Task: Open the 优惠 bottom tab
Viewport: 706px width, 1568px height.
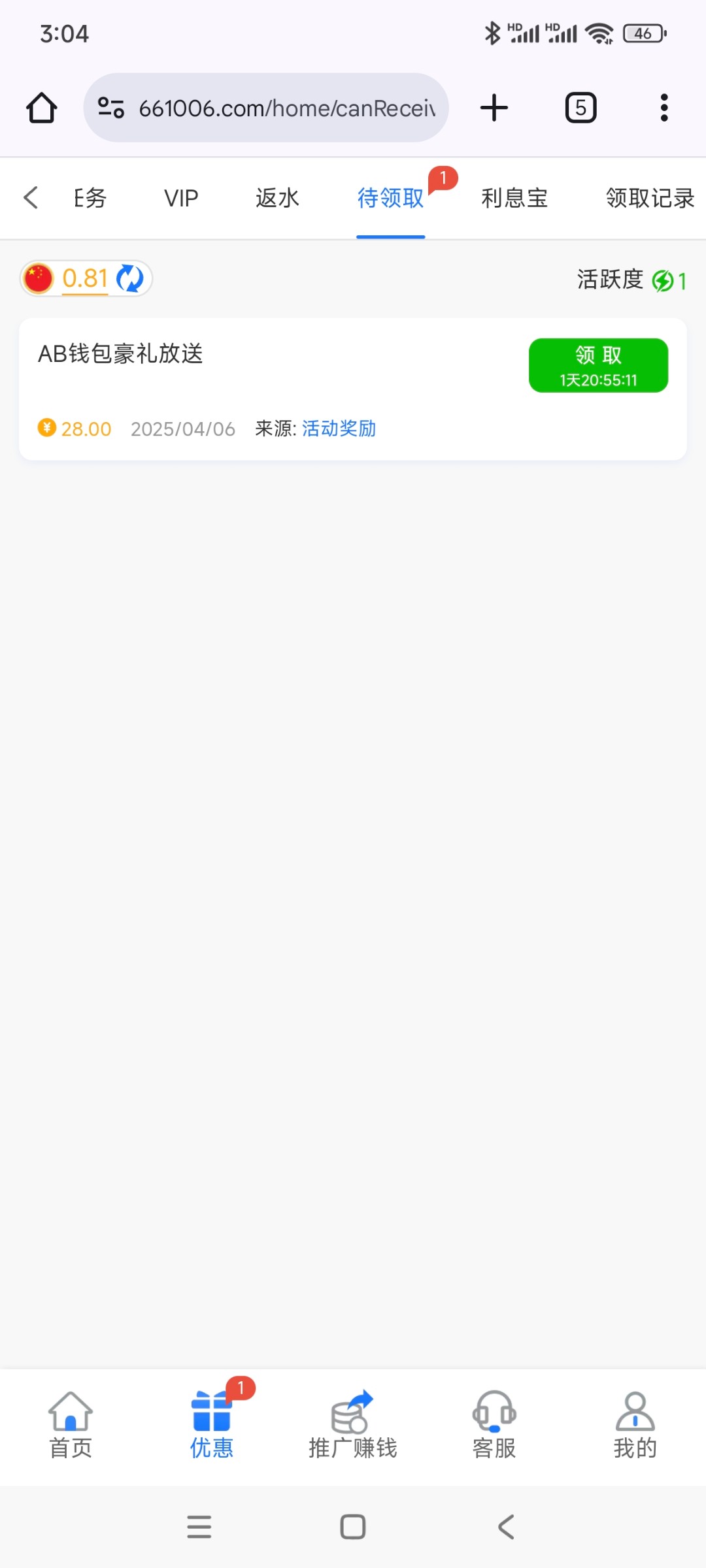Action: (212, 1426)
